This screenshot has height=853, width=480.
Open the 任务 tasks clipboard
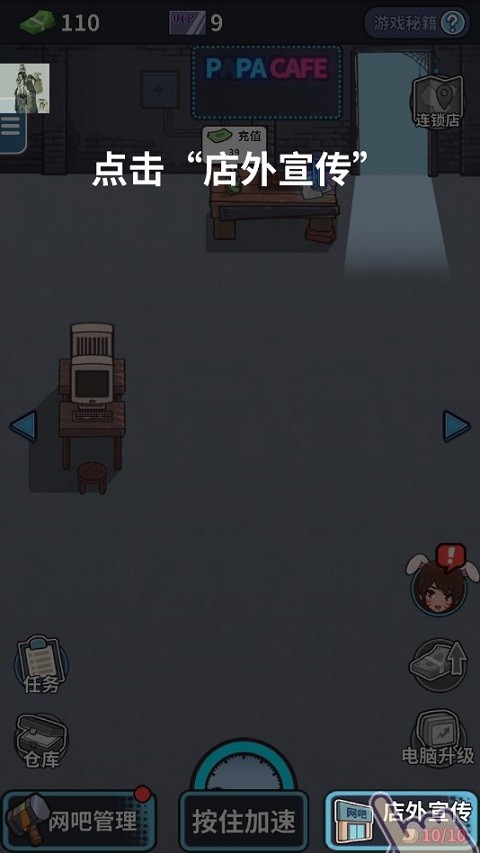(x=41, y=666)
